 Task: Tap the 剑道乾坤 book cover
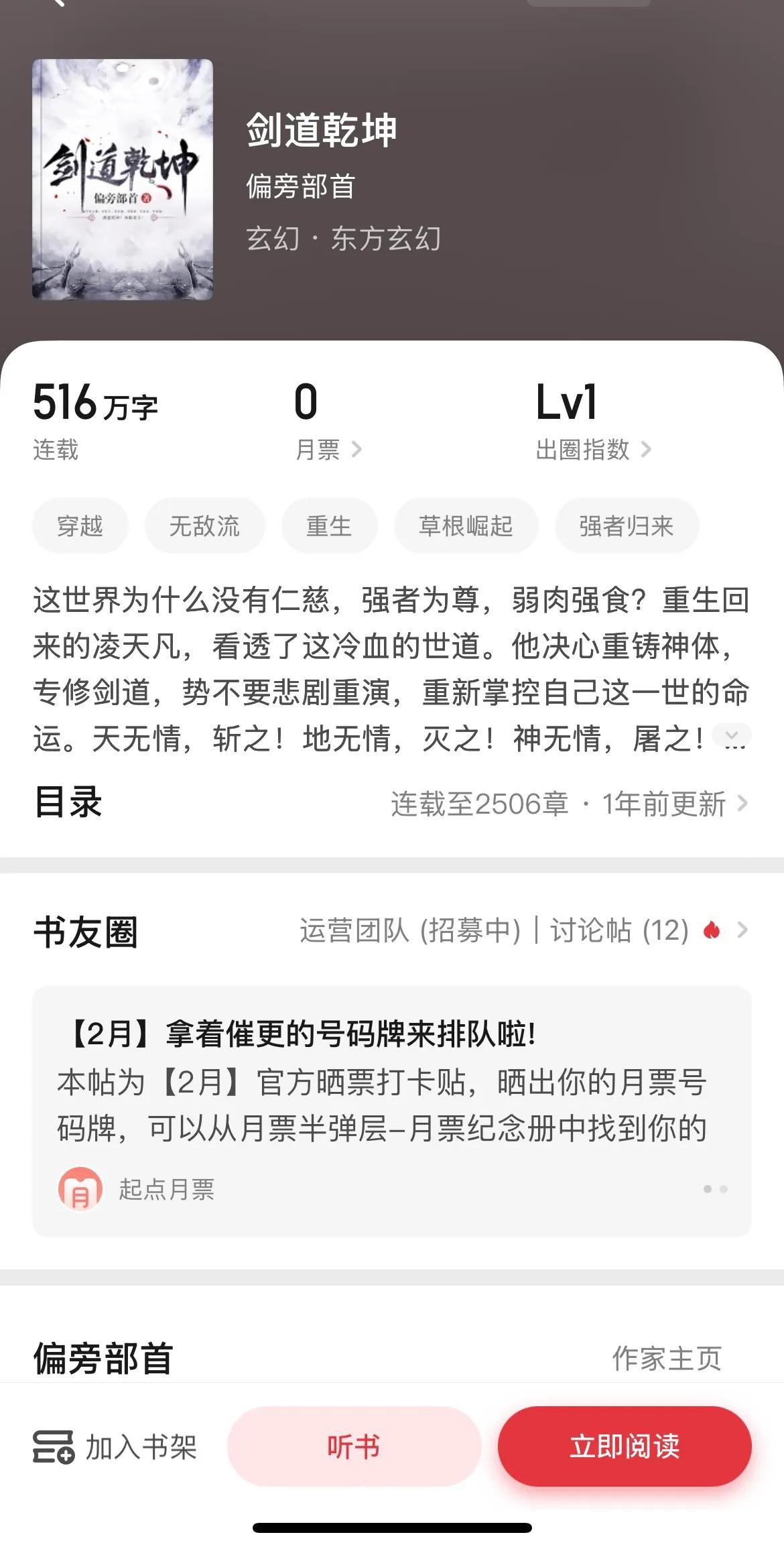click(x=123, y=179)
